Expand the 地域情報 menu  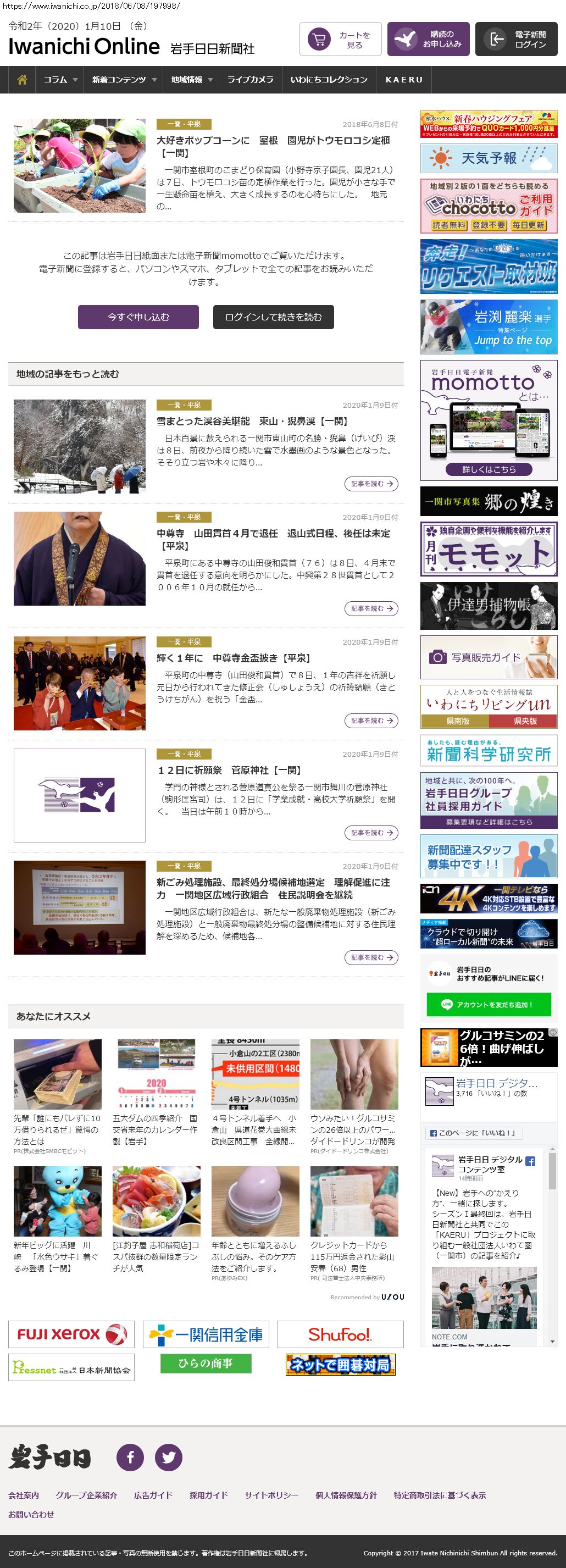coord(191,80)
